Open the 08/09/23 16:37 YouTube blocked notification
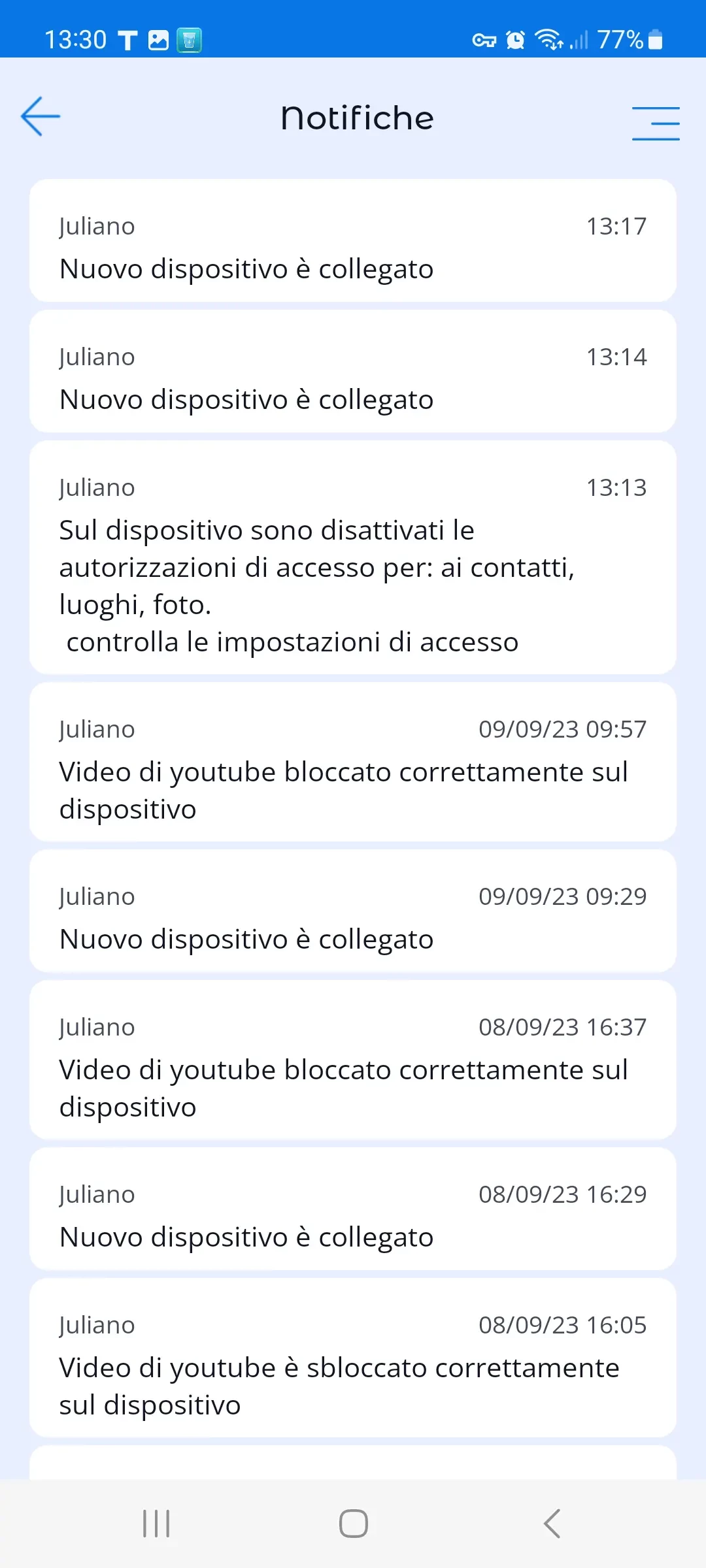 [353, 1060]
